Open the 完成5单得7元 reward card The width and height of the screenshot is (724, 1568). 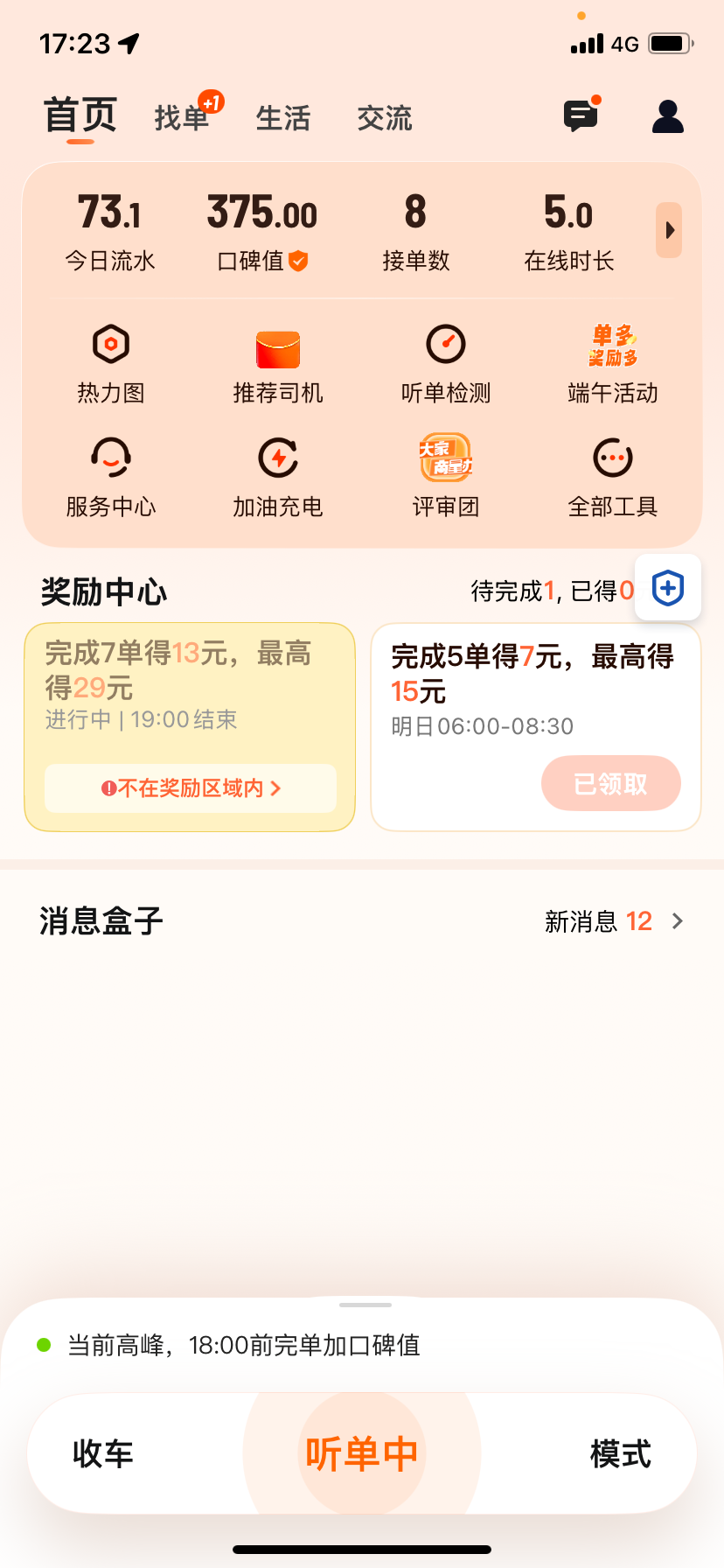pyautogui.click(x=536, y=727)
